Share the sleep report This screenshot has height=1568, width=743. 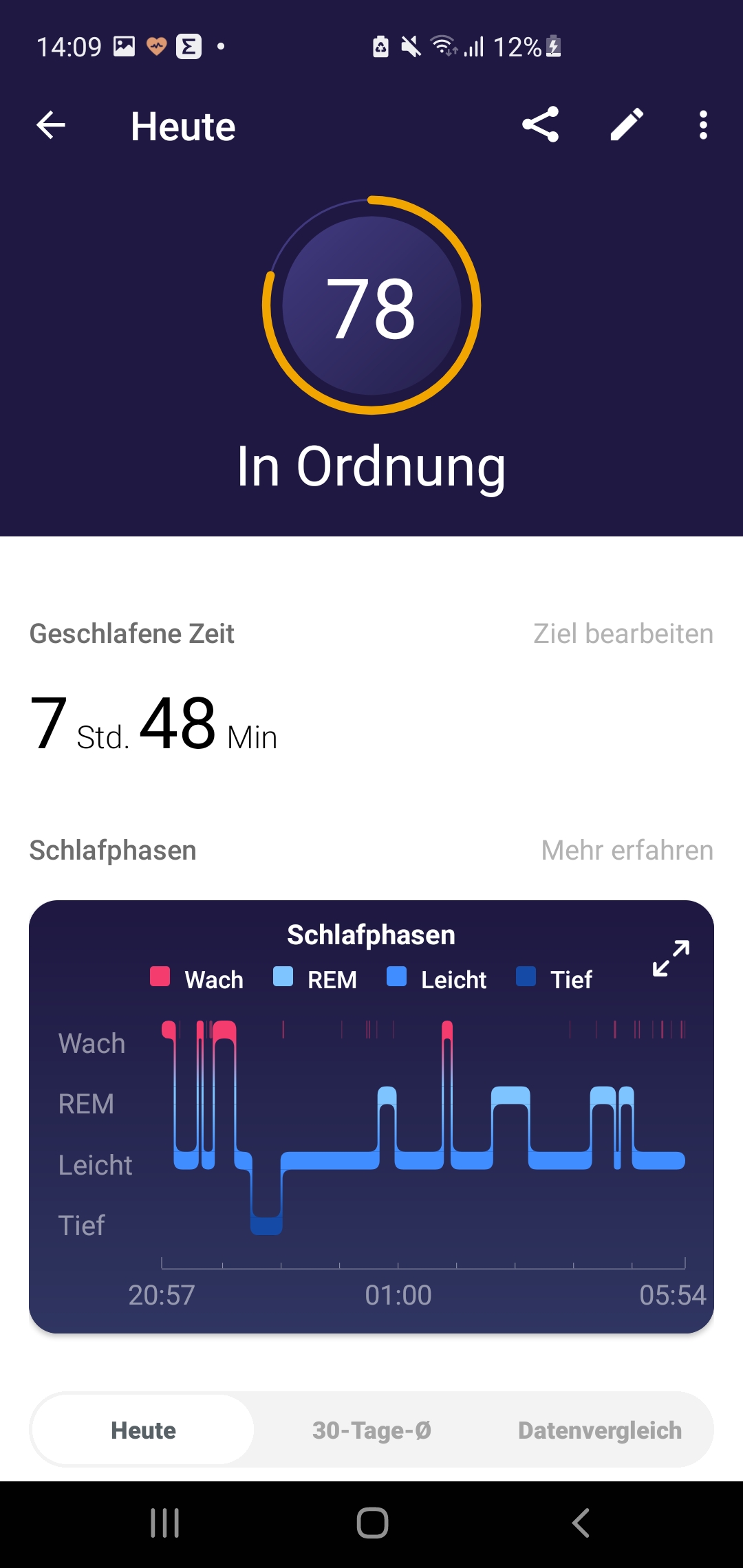[541, 125]
